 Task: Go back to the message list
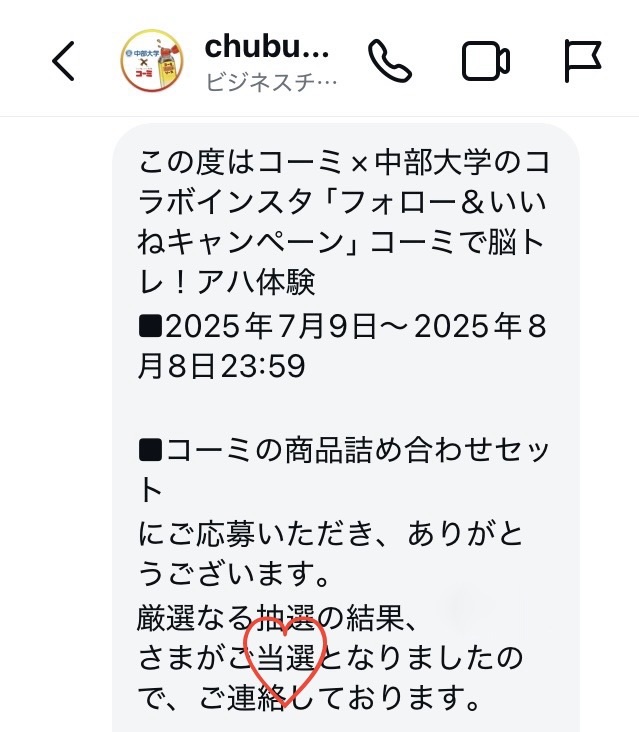63,62
